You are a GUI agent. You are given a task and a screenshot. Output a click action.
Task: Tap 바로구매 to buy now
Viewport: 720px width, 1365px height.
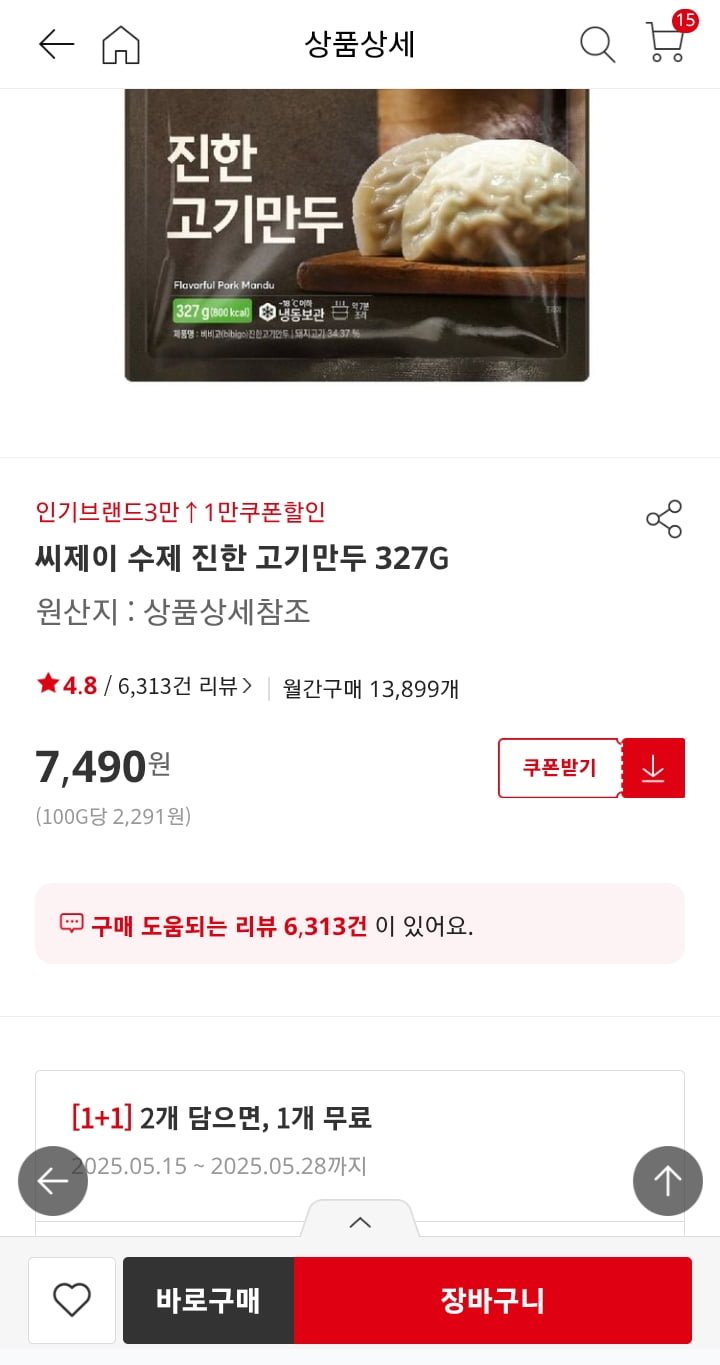pyautogui.click(x=208, y=1300)
